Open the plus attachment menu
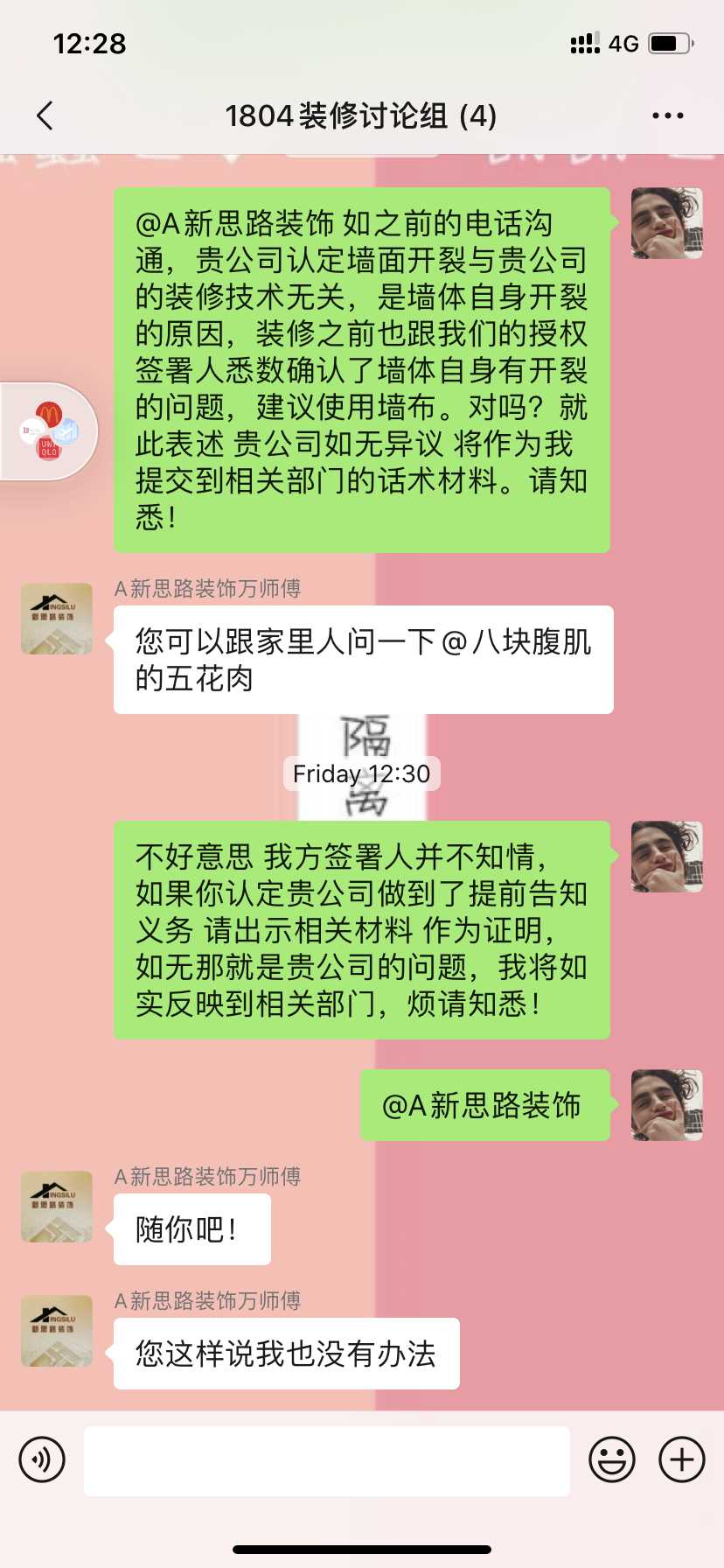The image size is (724, 1568). tap(682, 1459)
